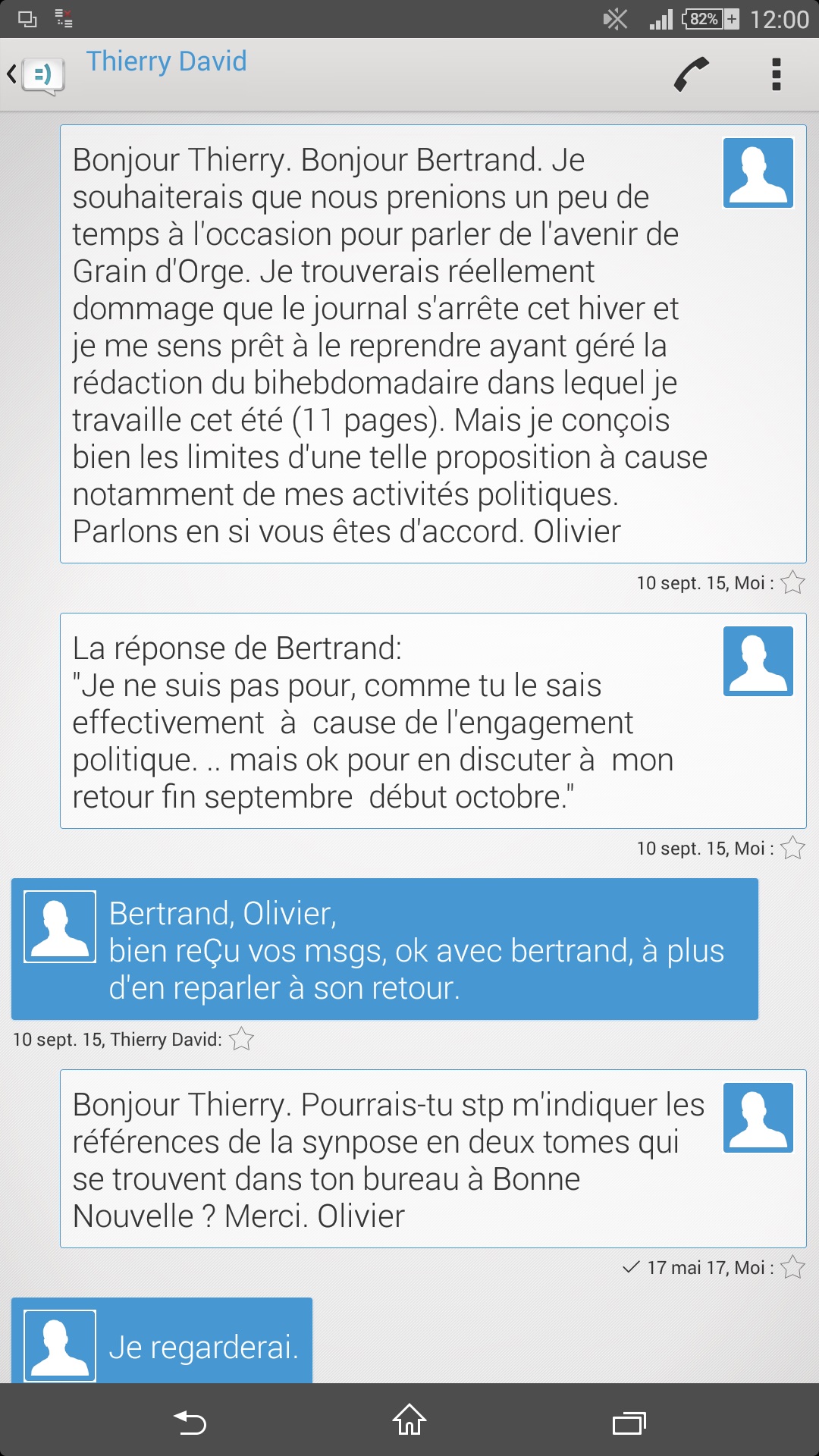Star the message with Bertrand's reply
The height and width of the screenshot is (1456, 819).
(792, 848)
